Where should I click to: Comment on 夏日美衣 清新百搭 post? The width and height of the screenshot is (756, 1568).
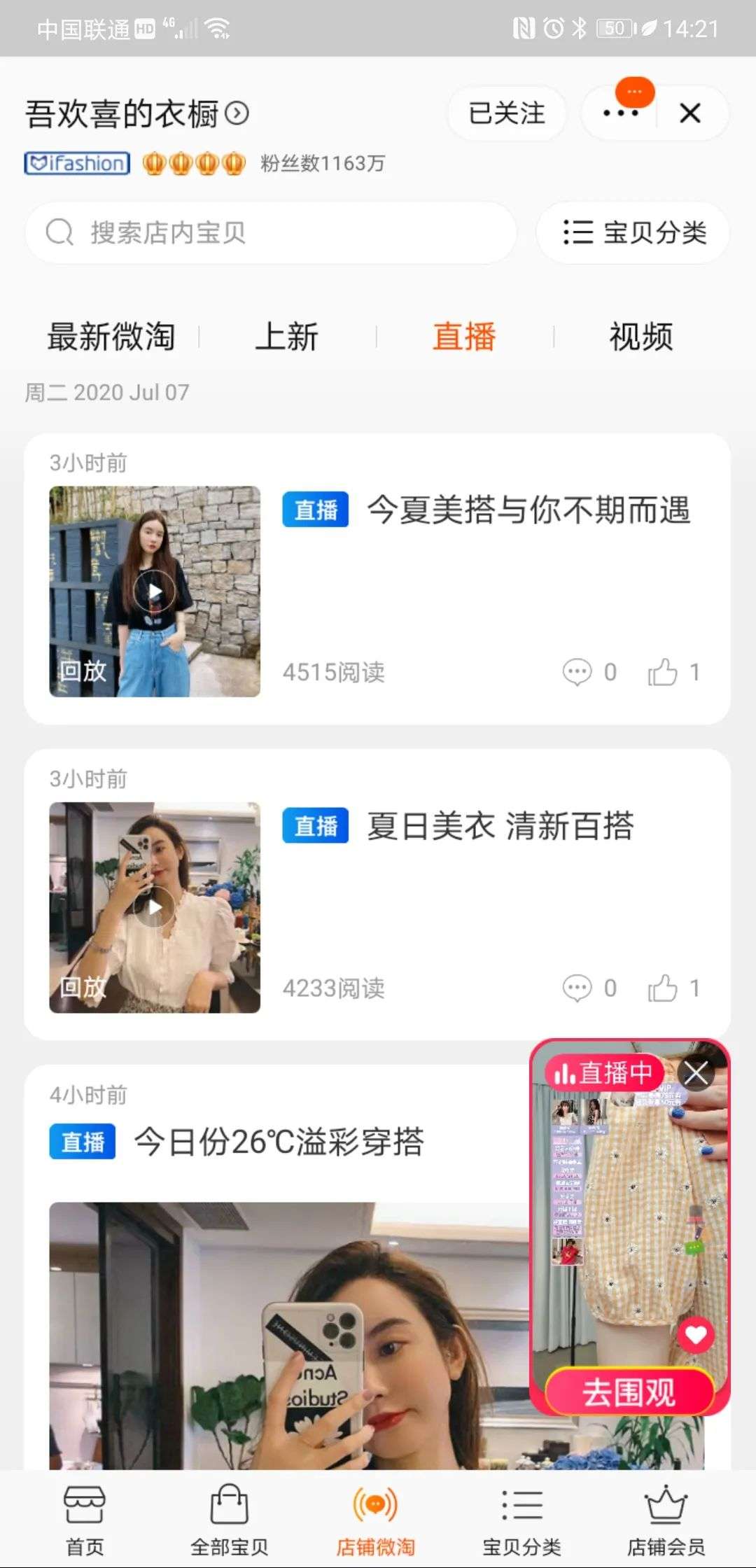click(578, 988)
